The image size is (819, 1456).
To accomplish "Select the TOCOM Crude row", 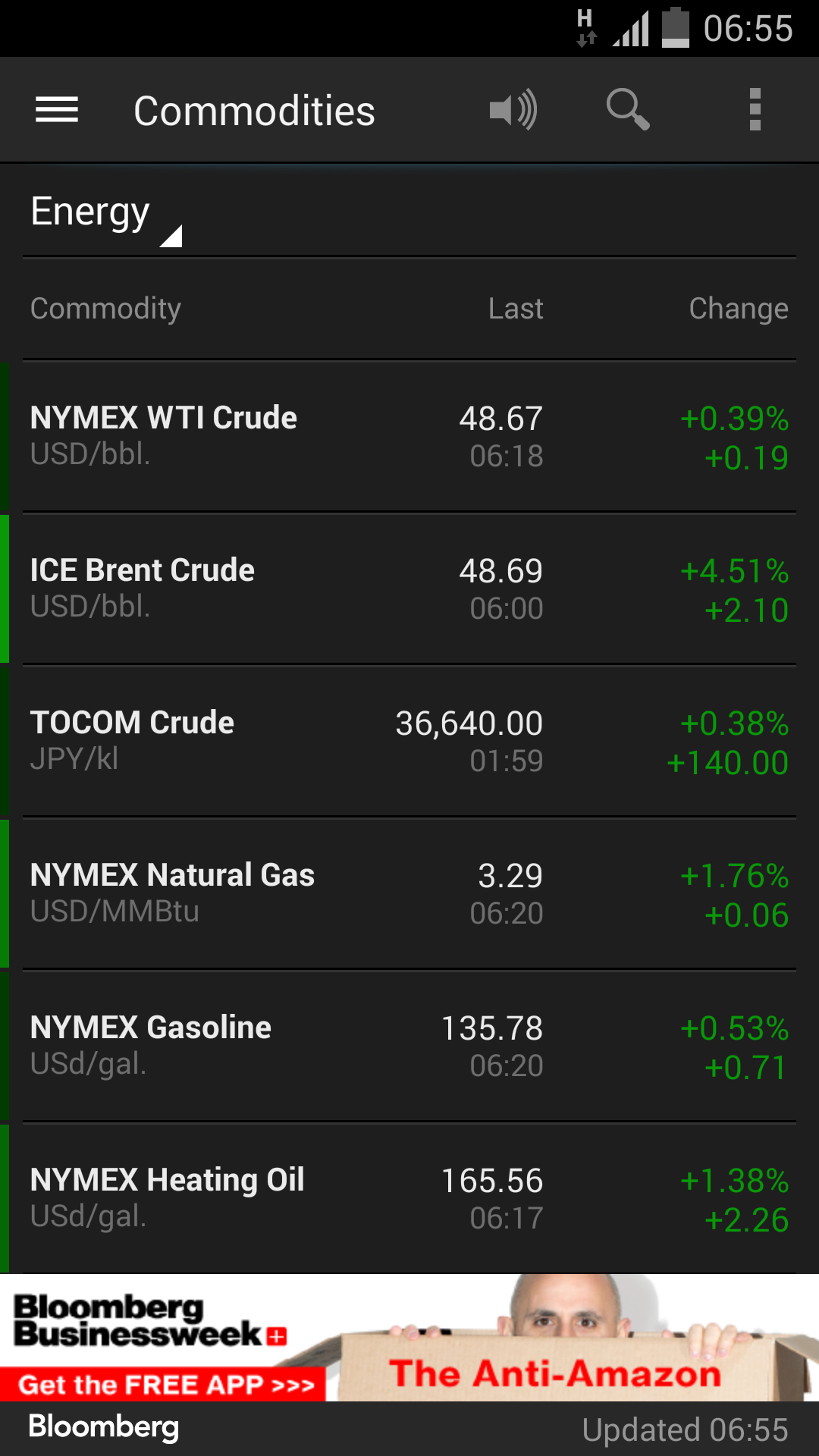I will tap(409, 742).
